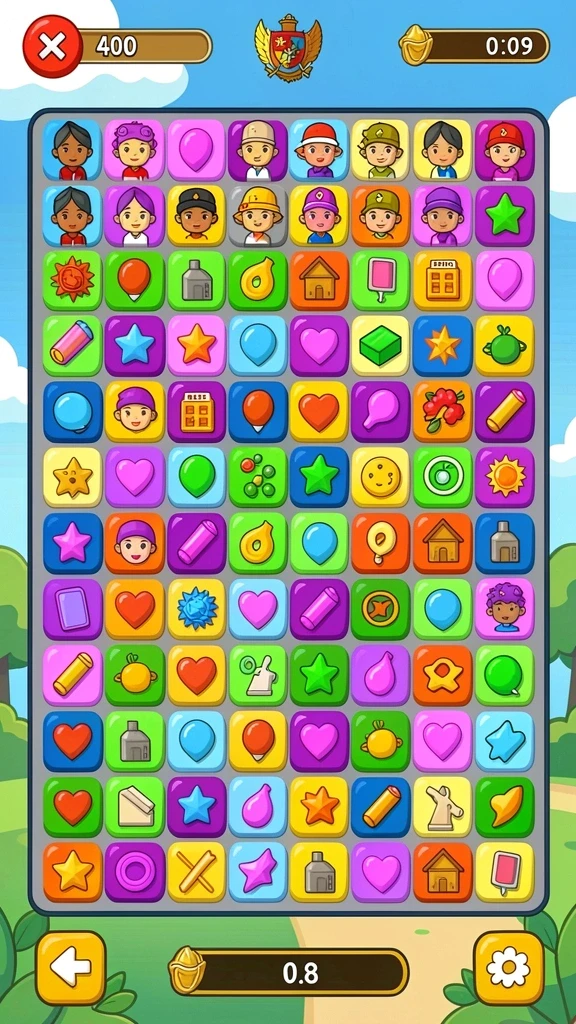576x1024 pixels.
Task: Go back with the yellow arrow button
Action: tap(71, 967)
